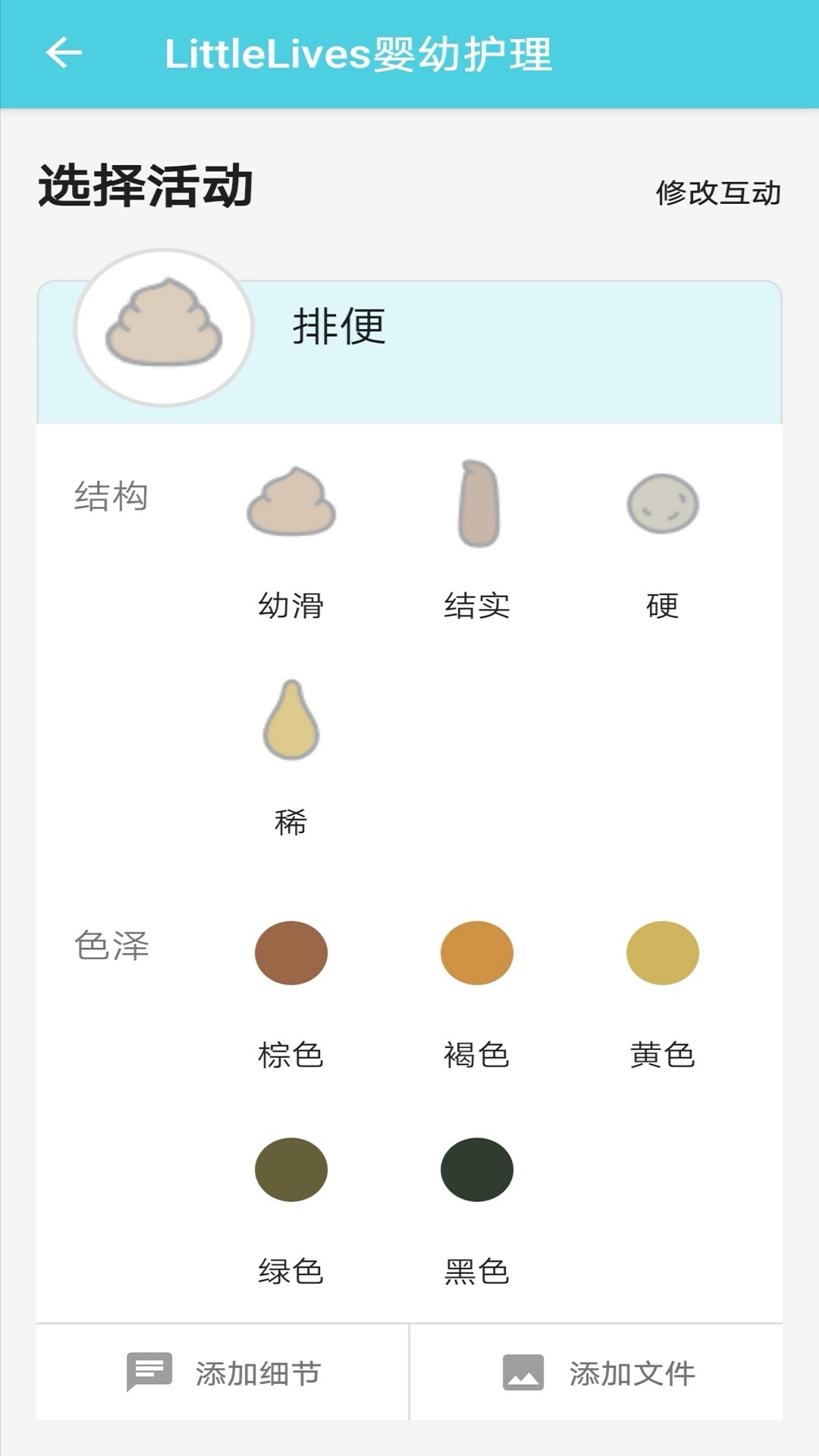Select the 绿色 color option

click(x=292, y=1170)
